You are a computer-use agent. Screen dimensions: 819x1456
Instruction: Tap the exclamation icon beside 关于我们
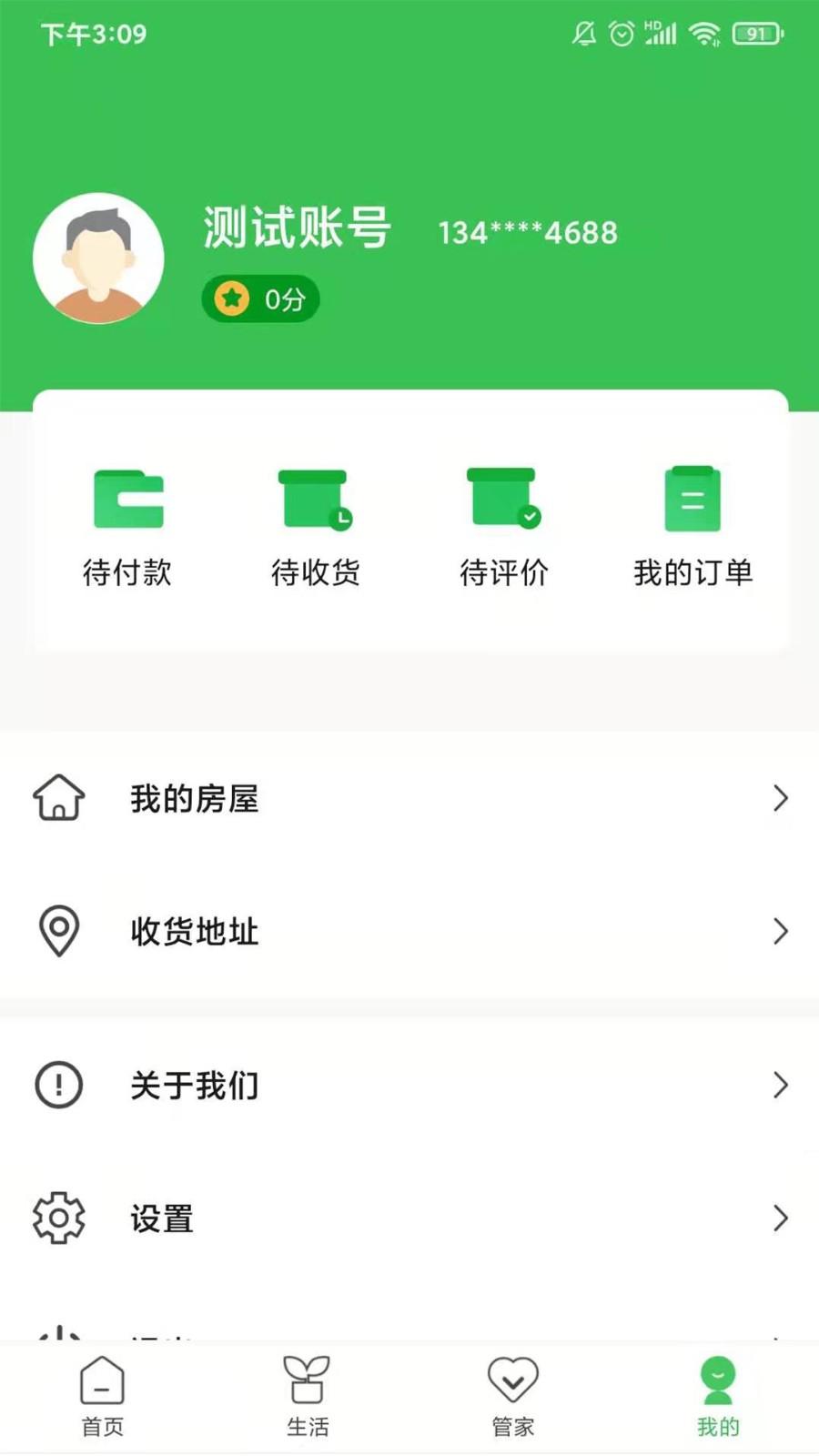tap(58, 1085)
